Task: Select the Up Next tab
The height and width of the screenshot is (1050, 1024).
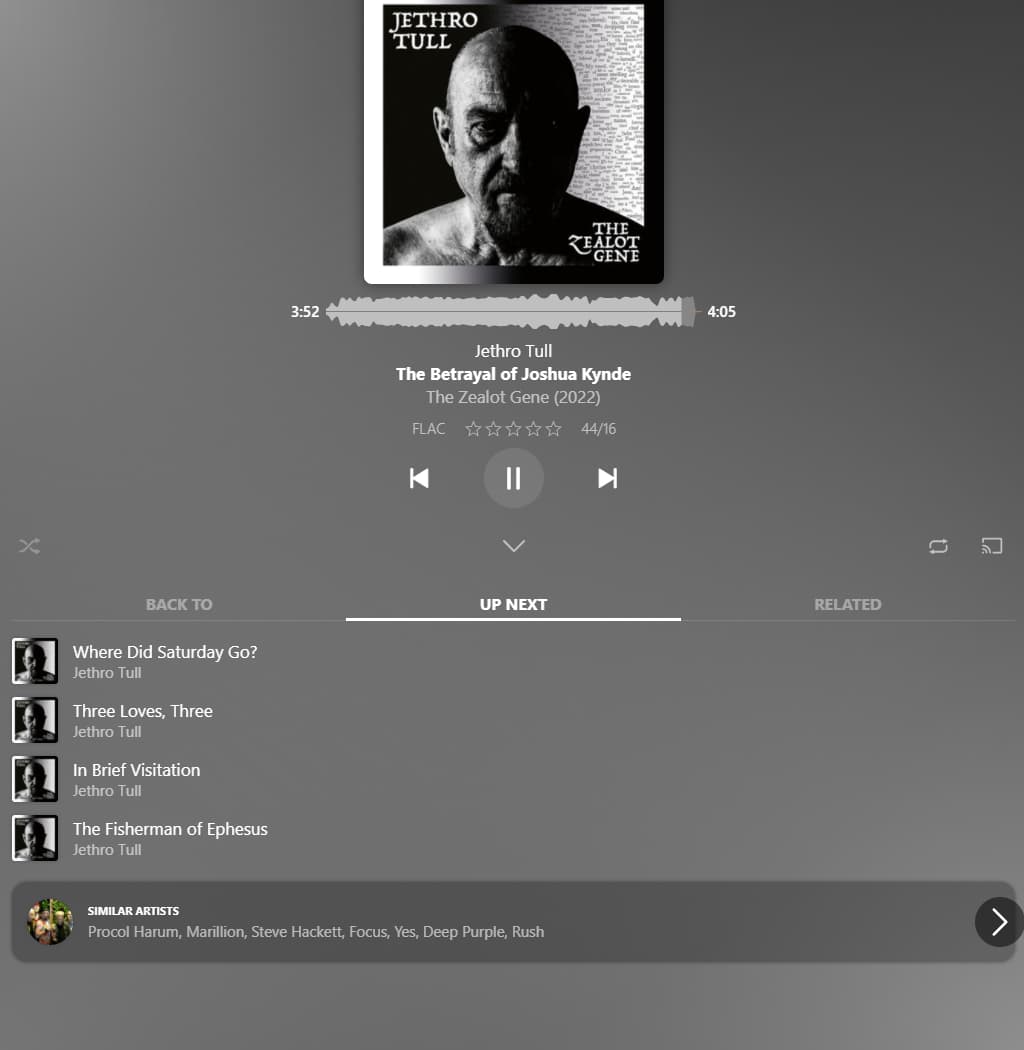Action: (513, 604)
